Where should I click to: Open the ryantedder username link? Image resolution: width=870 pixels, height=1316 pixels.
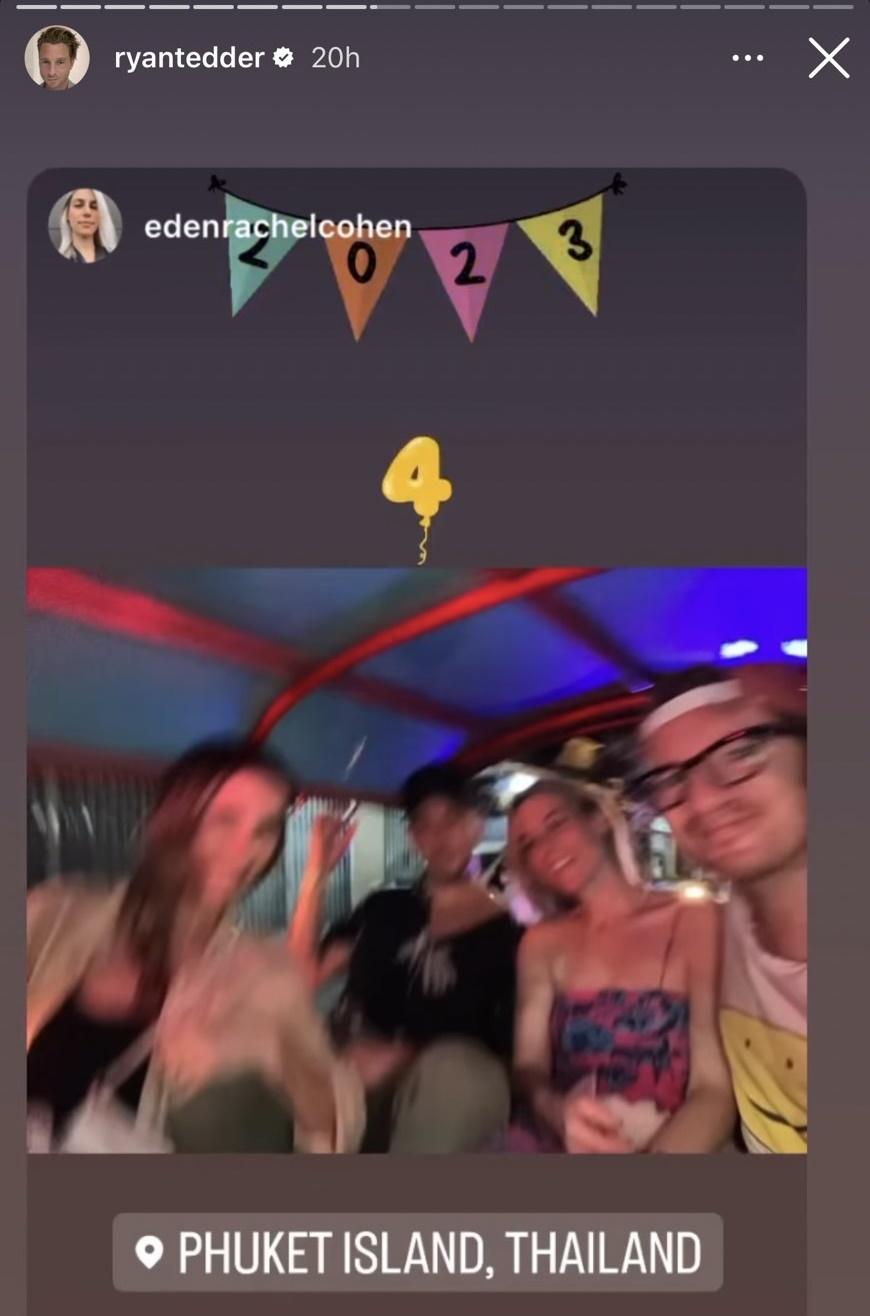189,58
